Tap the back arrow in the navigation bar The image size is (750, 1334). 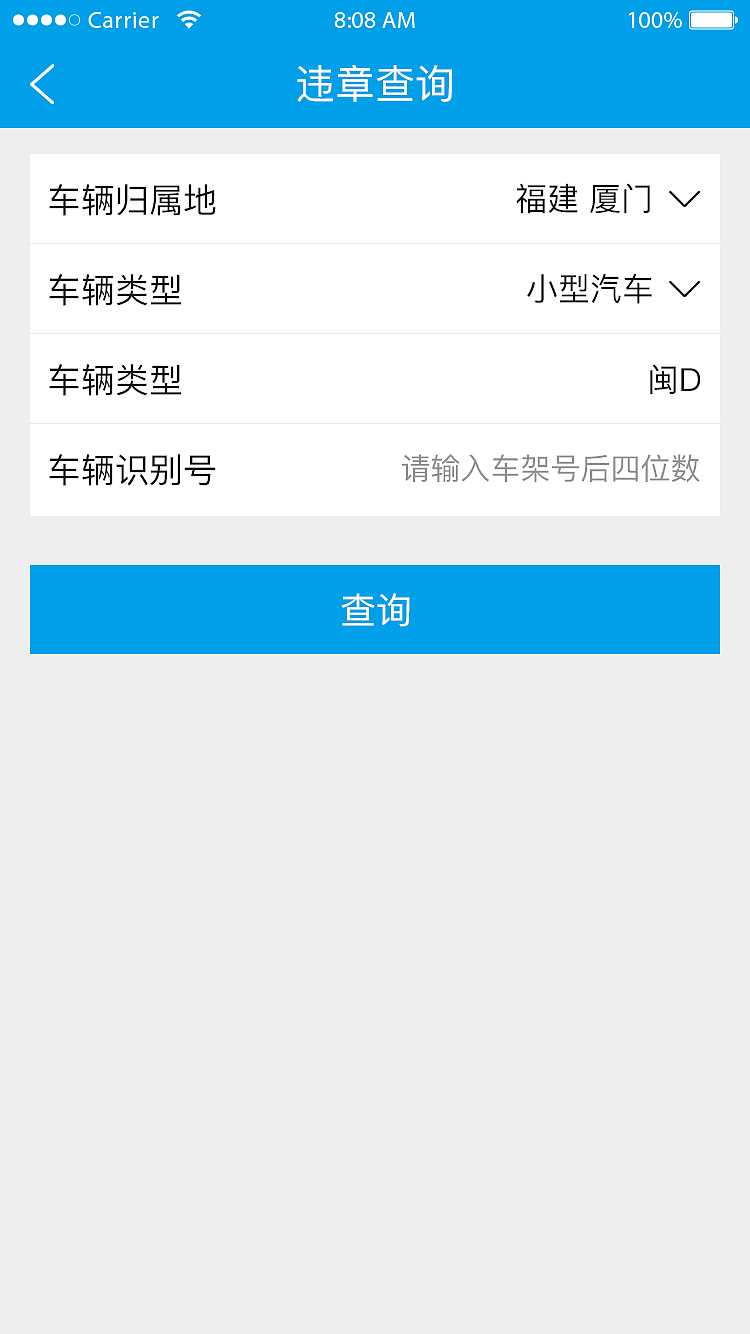click(x=42, y=84)
